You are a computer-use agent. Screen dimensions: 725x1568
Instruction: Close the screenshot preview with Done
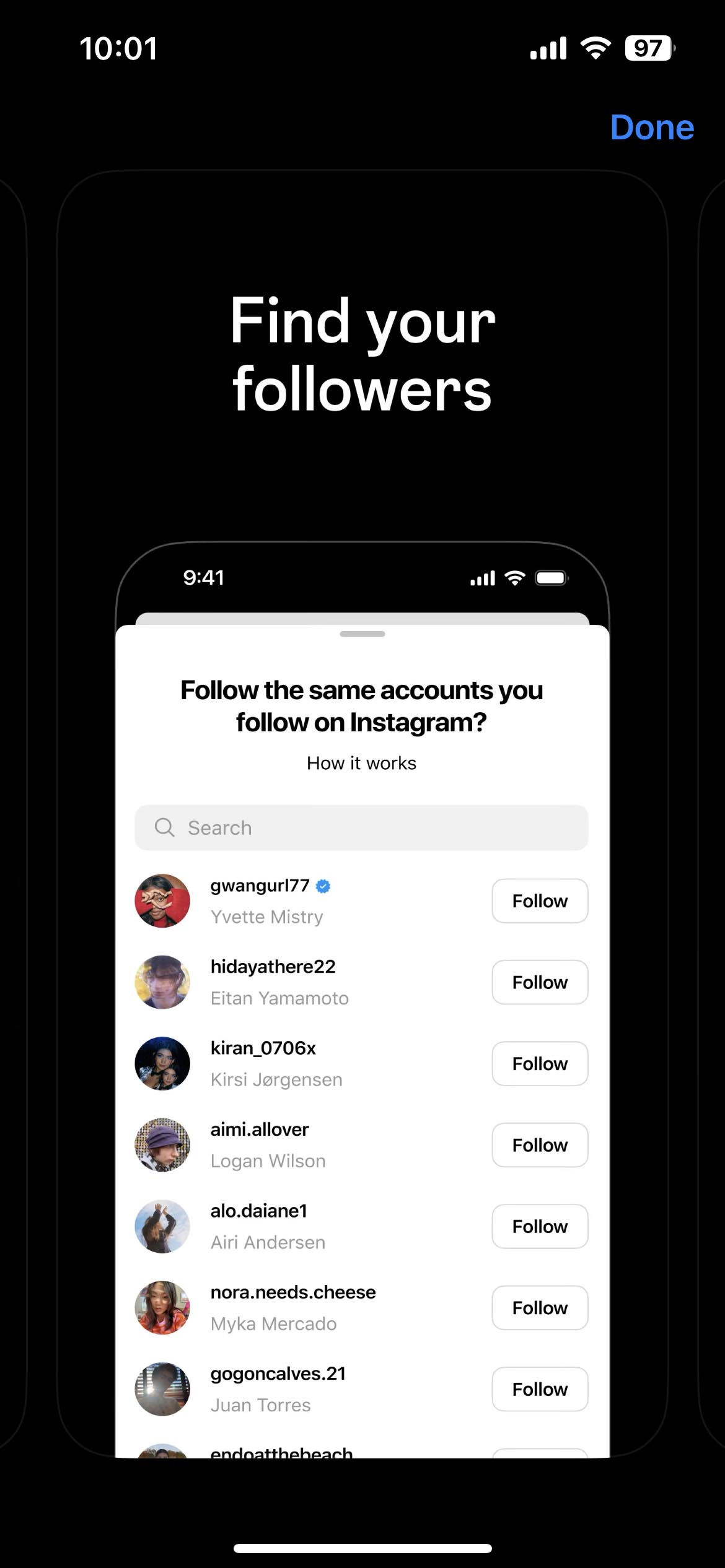tap(652, 128)
